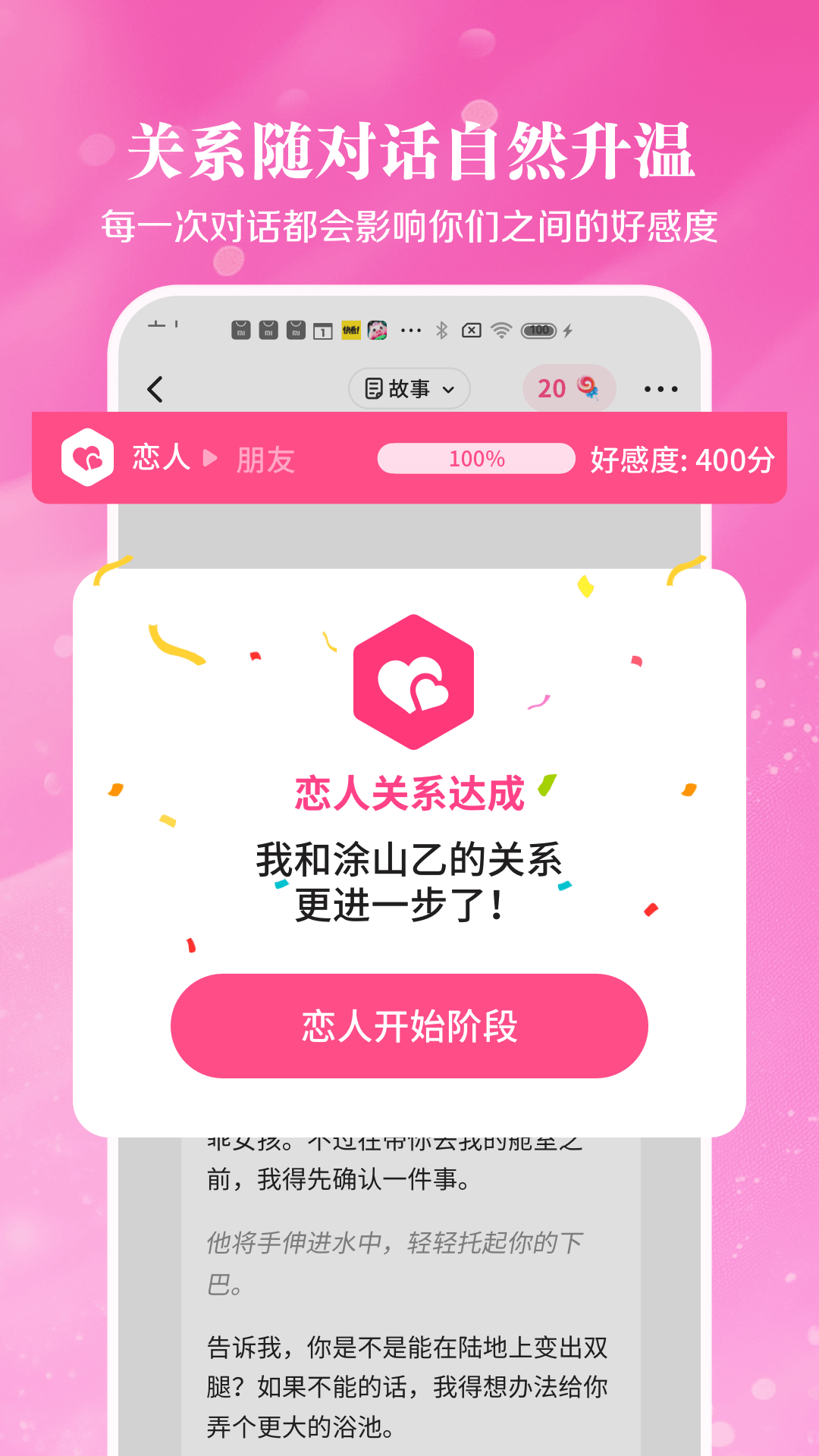Click the 100% relationship progress bar
This screenshot has width=819, height=1456.
click(x=475, y=458)
